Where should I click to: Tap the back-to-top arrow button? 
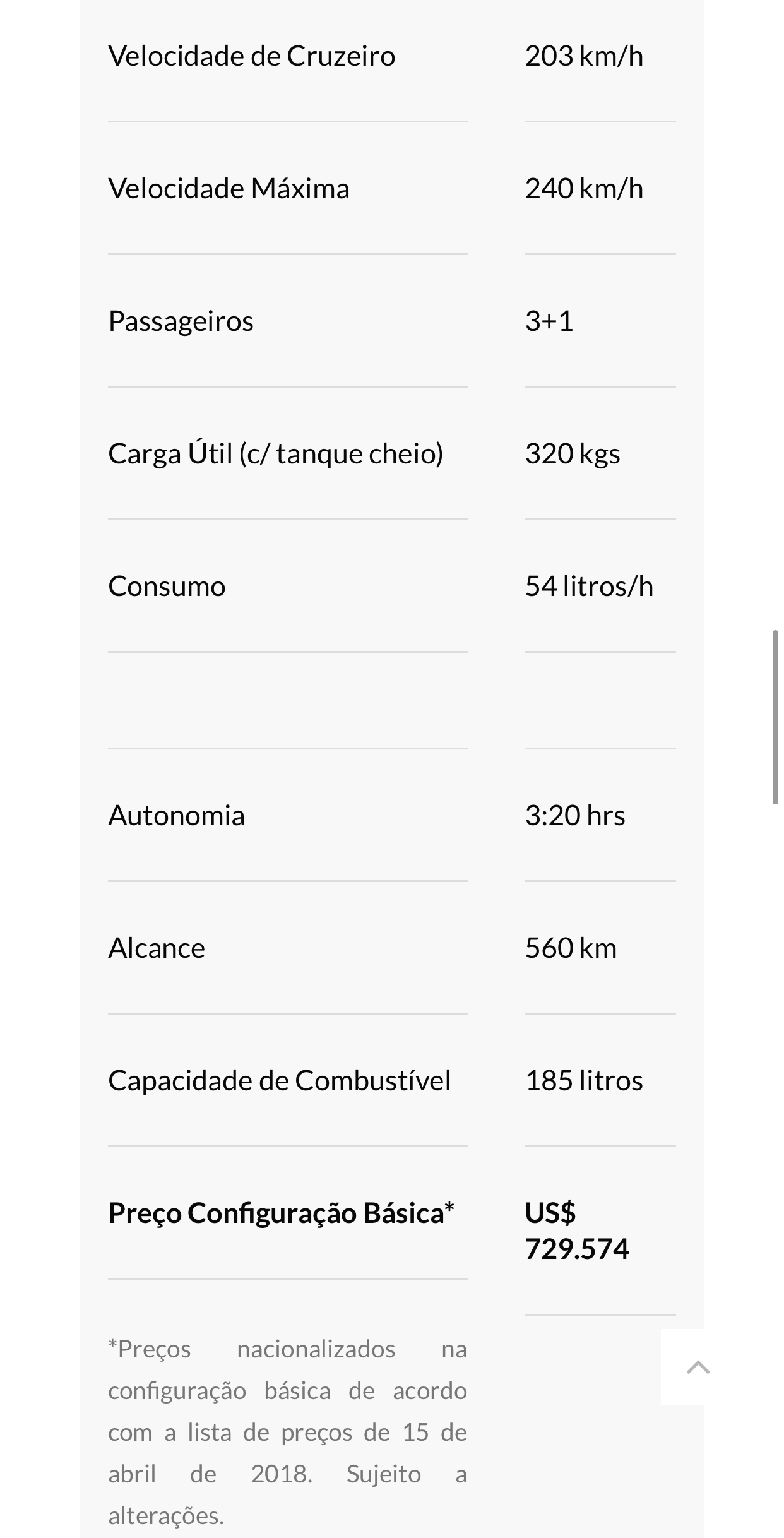[x=698, y=1368]
